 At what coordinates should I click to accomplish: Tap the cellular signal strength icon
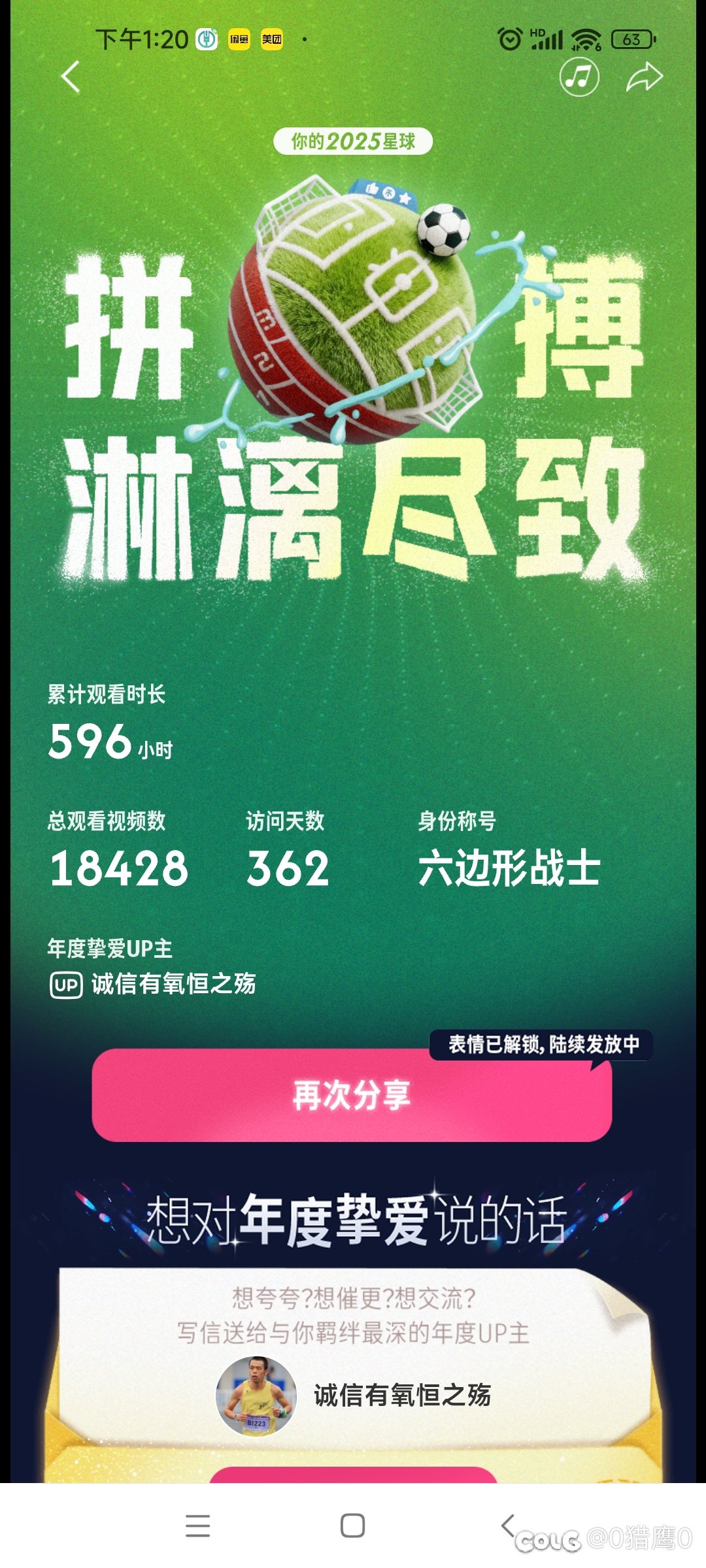click(548, 41)
